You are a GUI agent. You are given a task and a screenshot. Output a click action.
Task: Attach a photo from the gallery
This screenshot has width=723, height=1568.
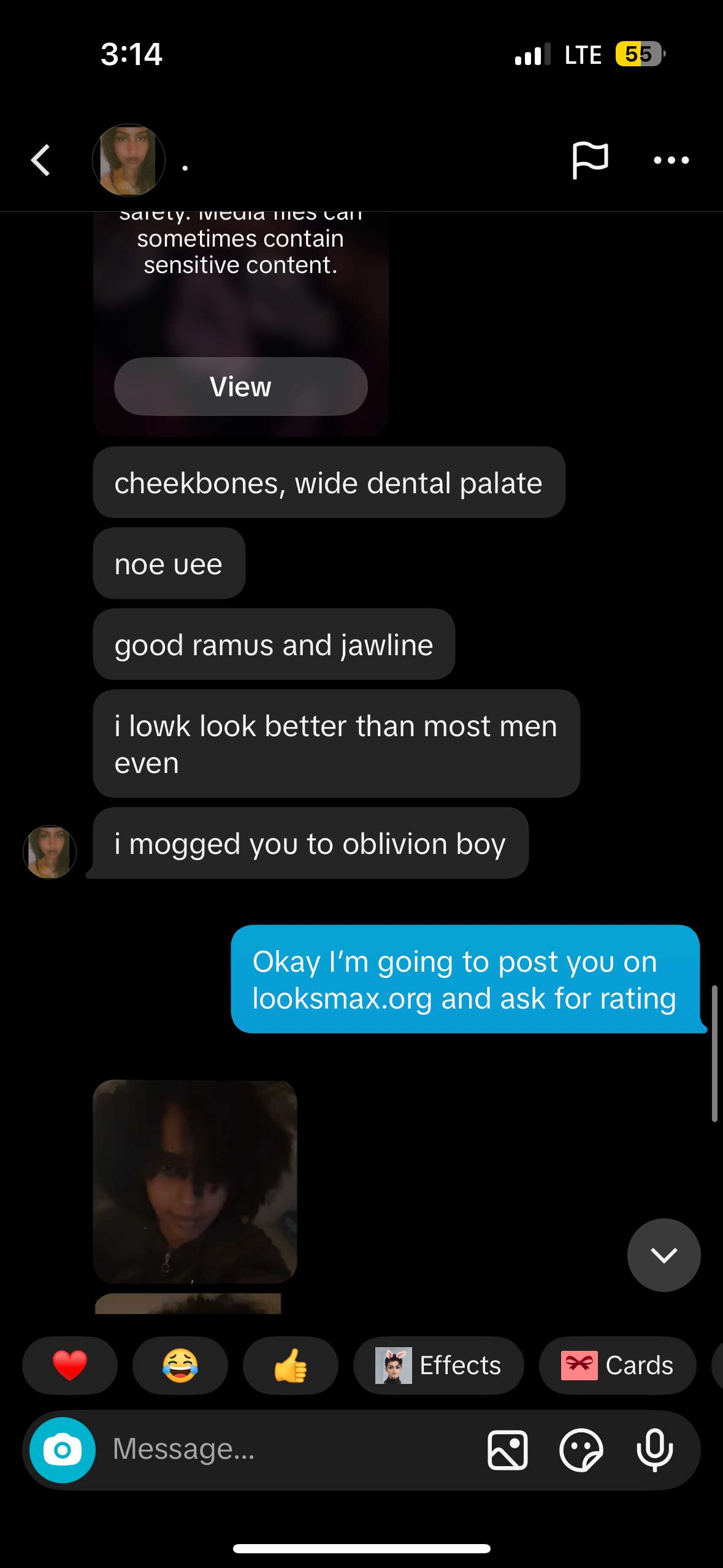(x=507, y=1450)
